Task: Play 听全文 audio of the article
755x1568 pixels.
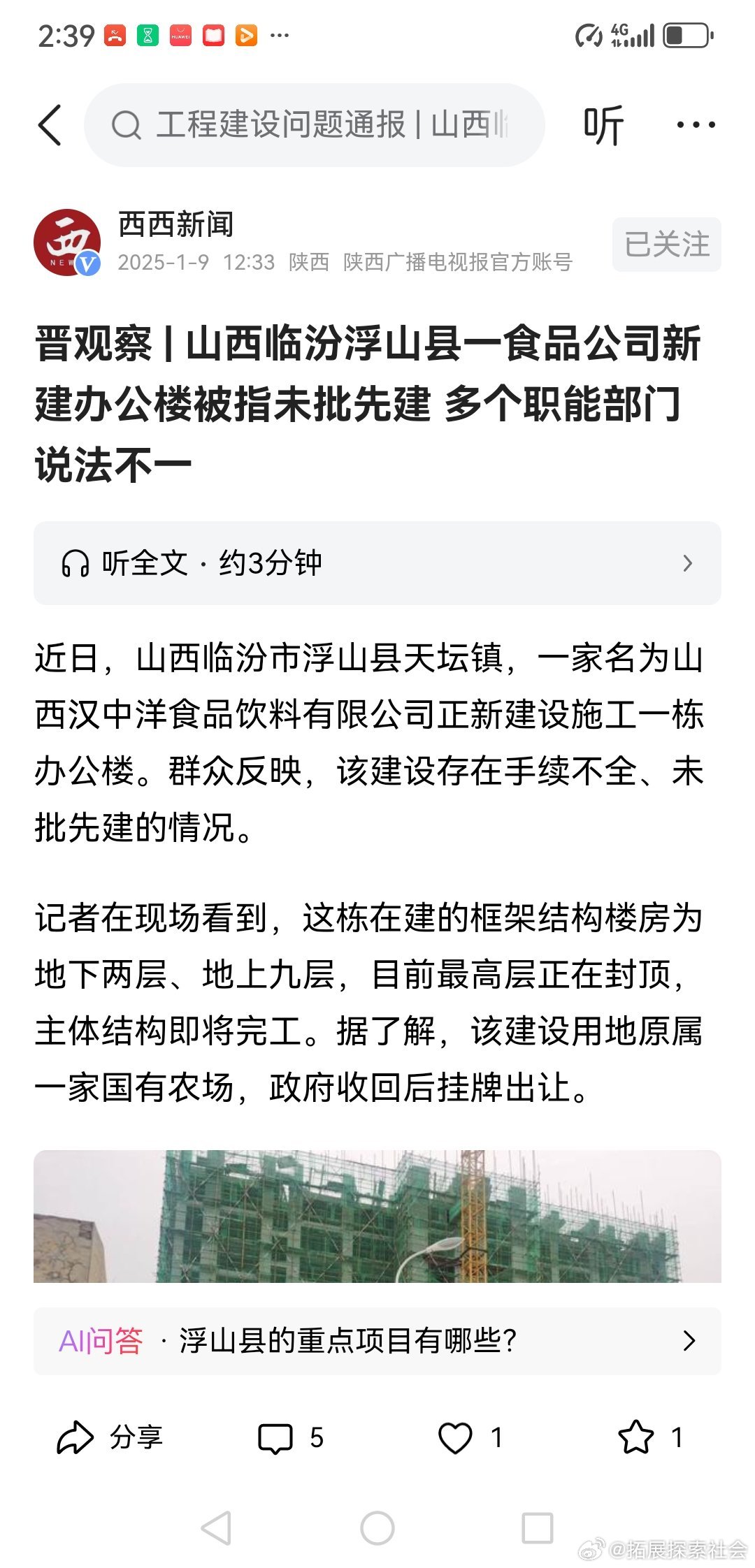Action: pyautogui.click(x=377, y=563)
